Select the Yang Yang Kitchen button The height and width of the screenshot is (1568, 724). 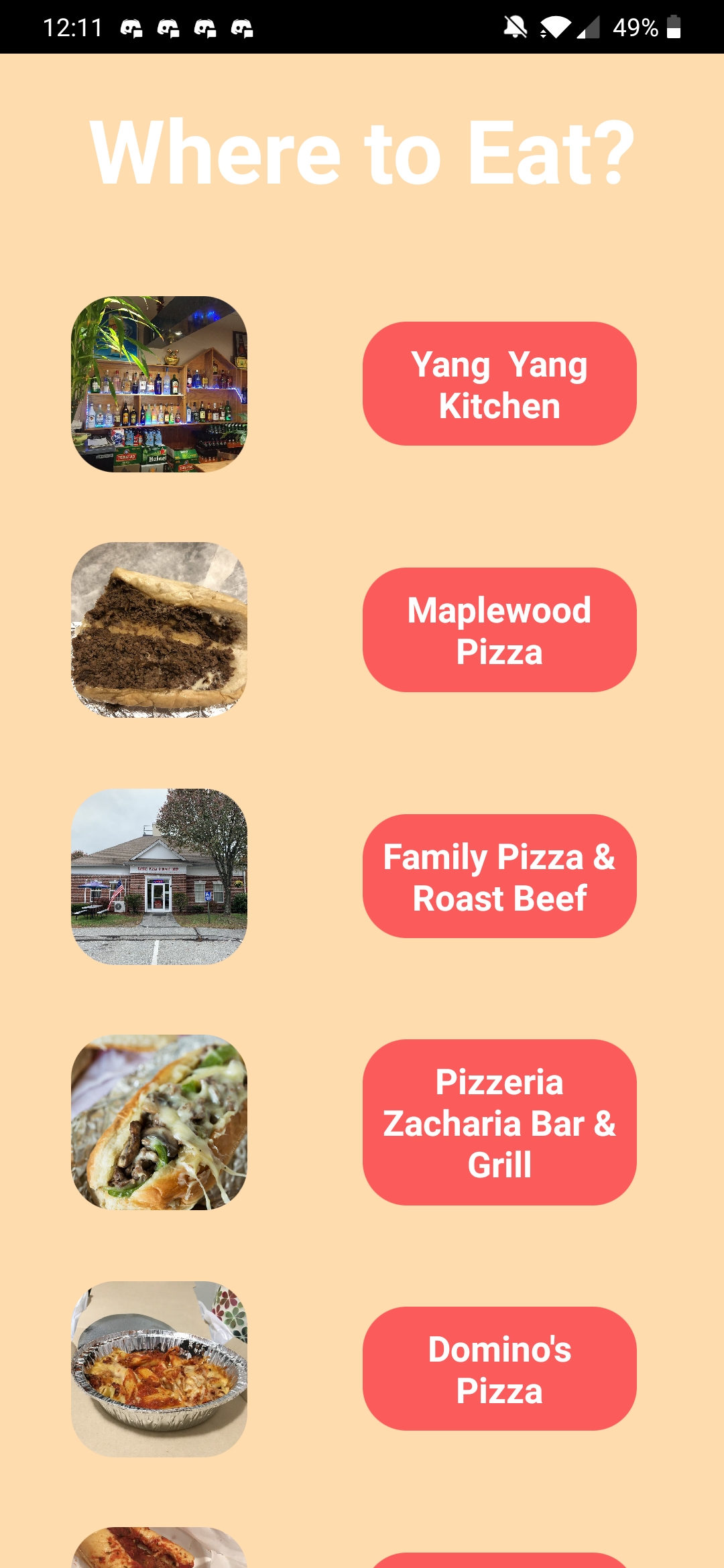point(499,384)
